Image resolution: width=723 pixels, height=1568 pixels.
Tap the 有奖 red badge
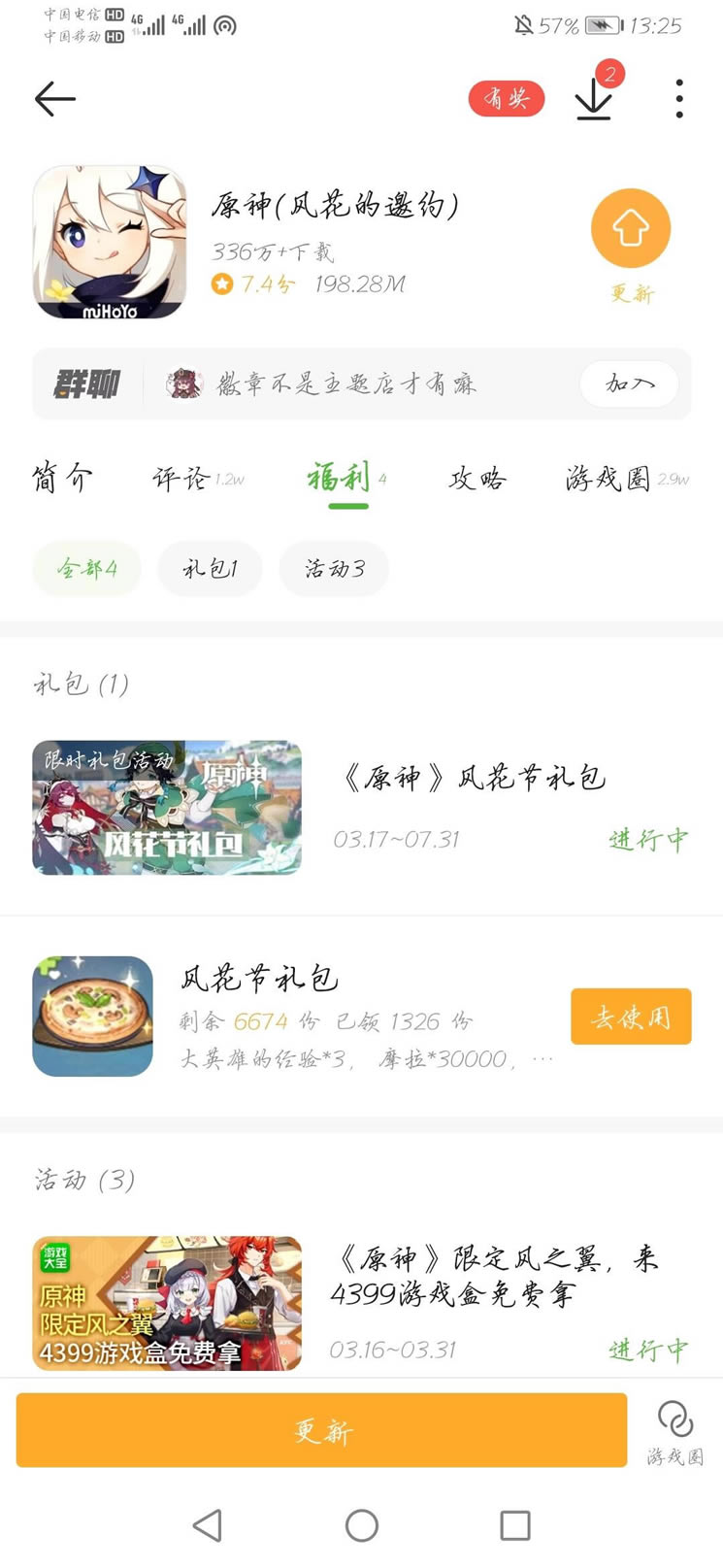[506, 98]
